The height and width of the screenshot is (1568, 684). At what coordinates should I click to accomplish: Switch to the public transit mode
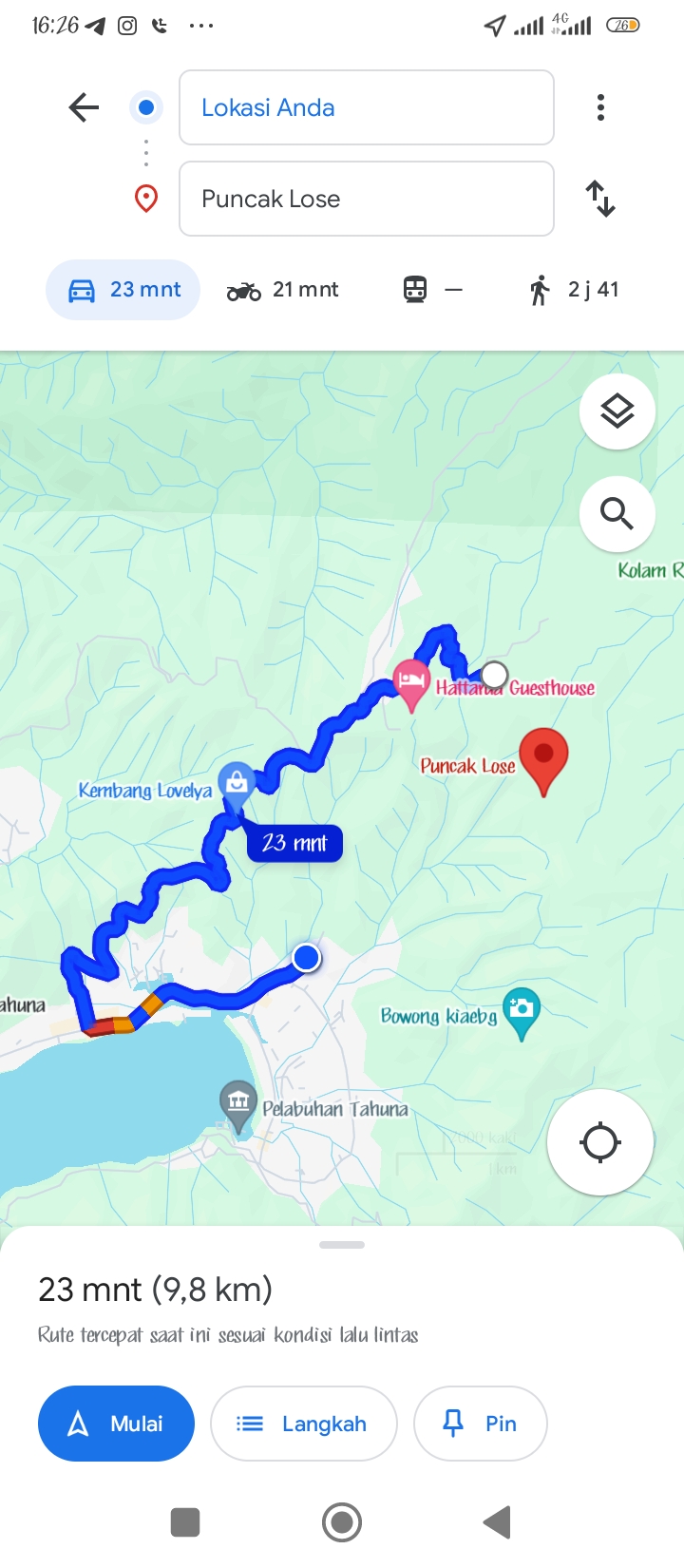pos(433,290)
